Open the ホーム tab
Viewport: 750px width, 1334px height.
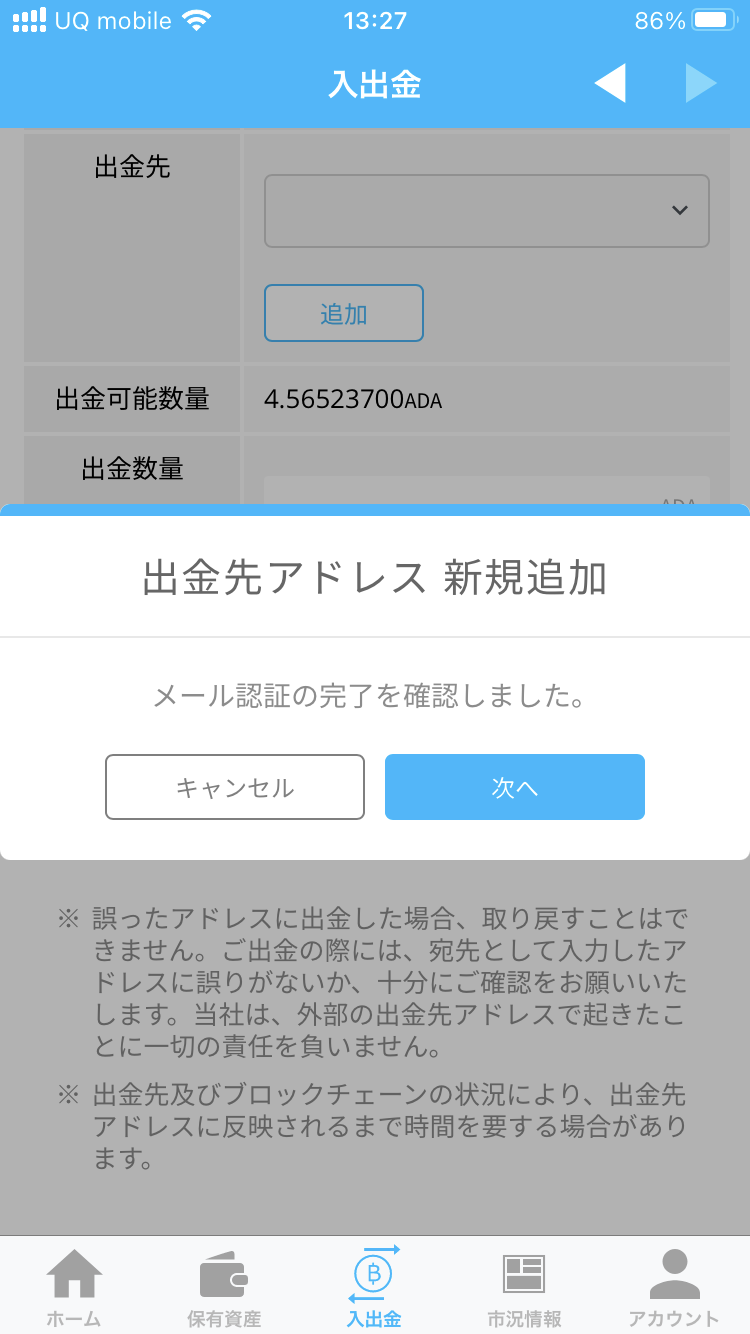point(74,1288)
